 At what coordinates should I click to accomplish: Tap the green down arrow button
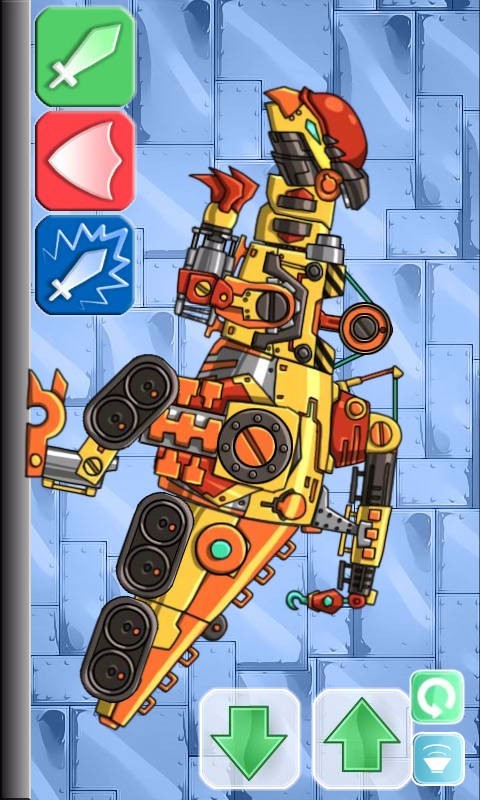[249, 739]
